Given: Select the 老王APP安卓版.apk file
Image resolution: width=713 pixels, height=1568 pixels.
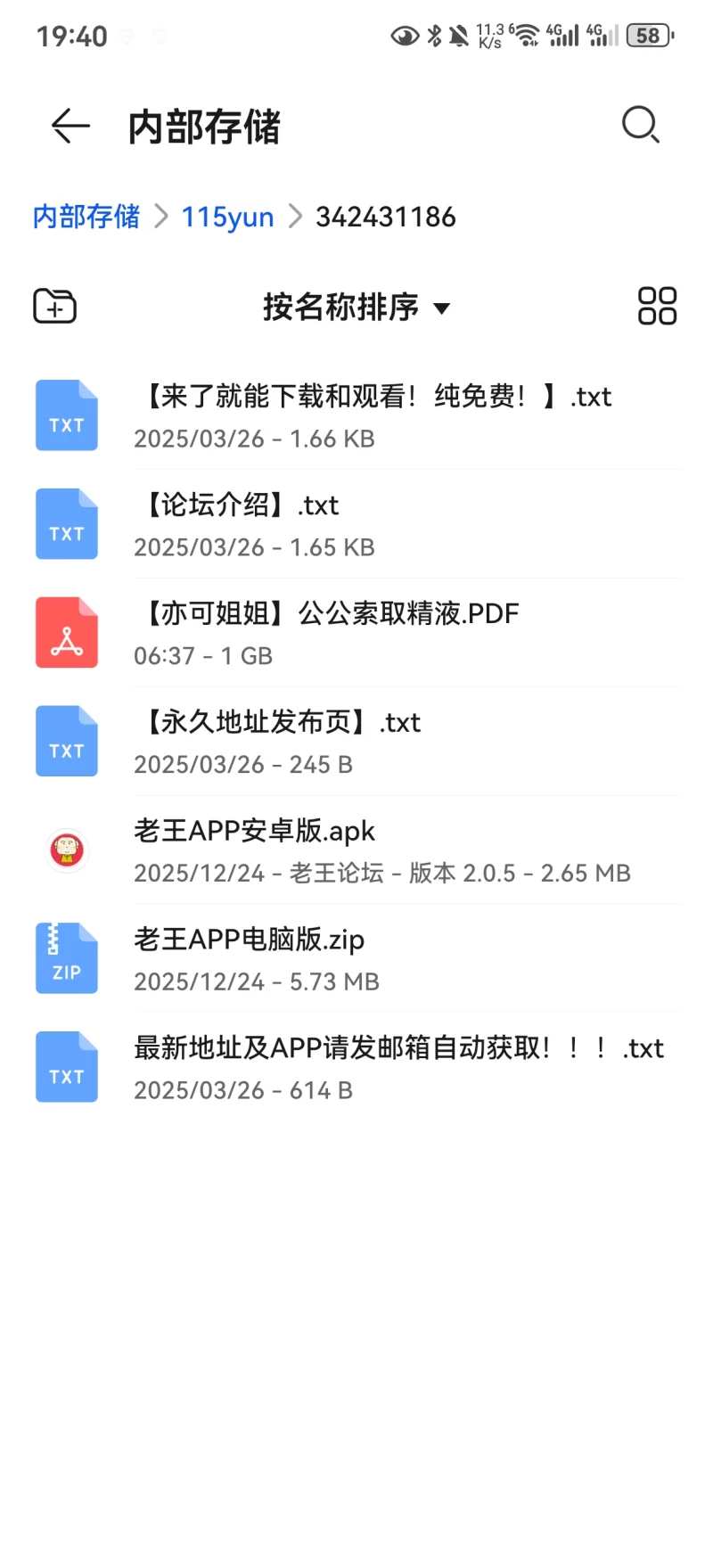Looking at the screenshot, I should pyautogui.click(x=356, y=851).
